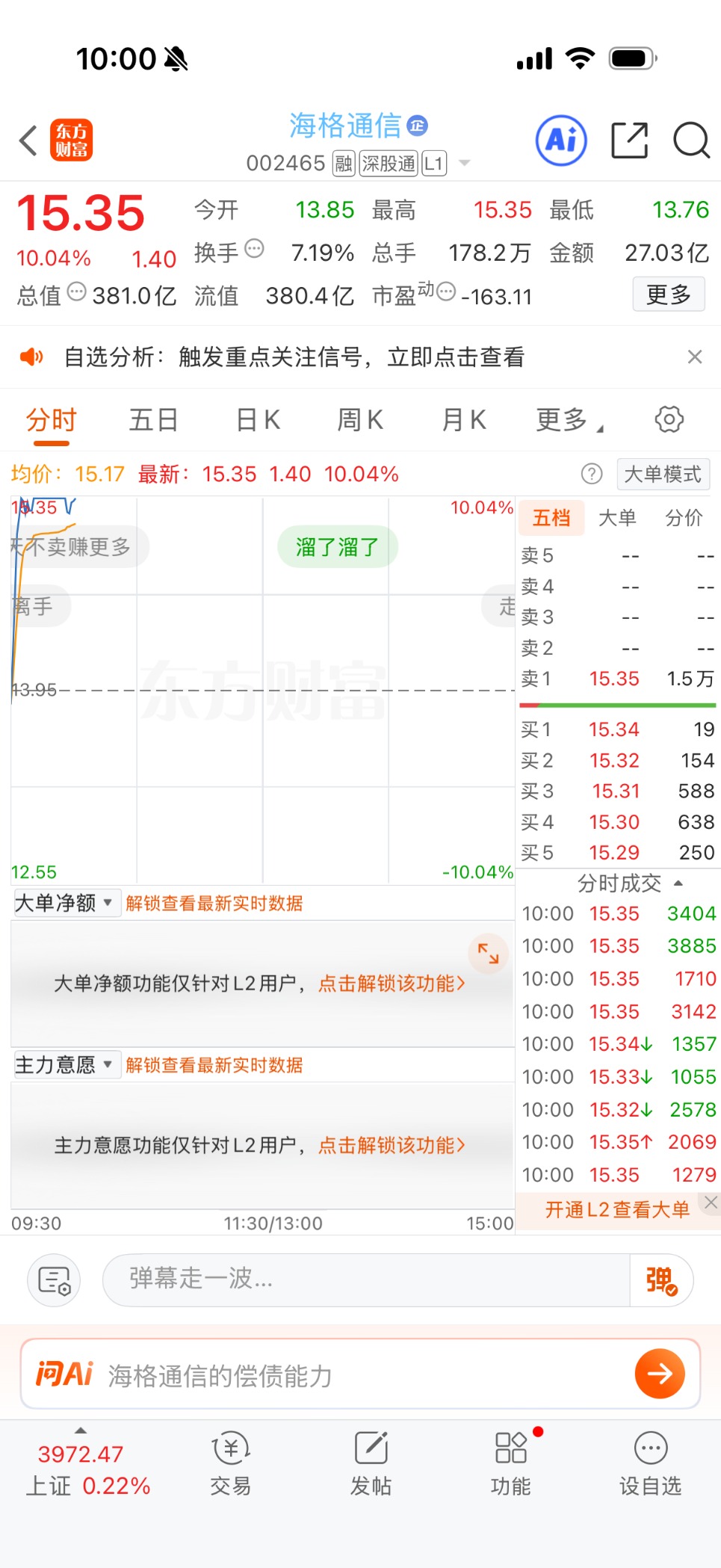The image size is (721, 1568).
Task: Open stock search
Action: coord(691,141)
